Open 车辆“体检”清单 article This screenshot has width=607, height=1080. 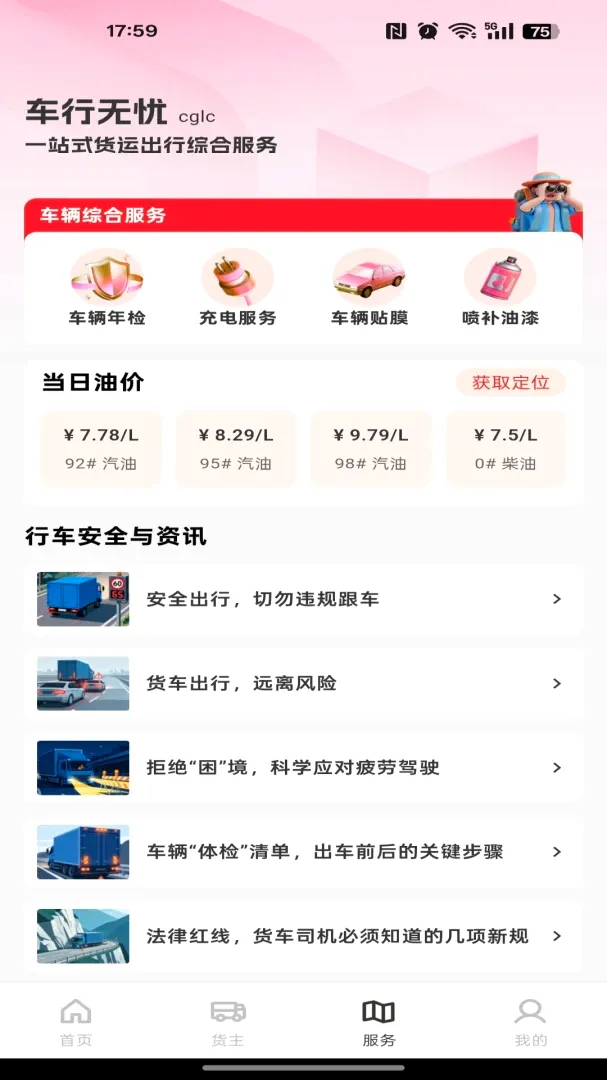303,852
